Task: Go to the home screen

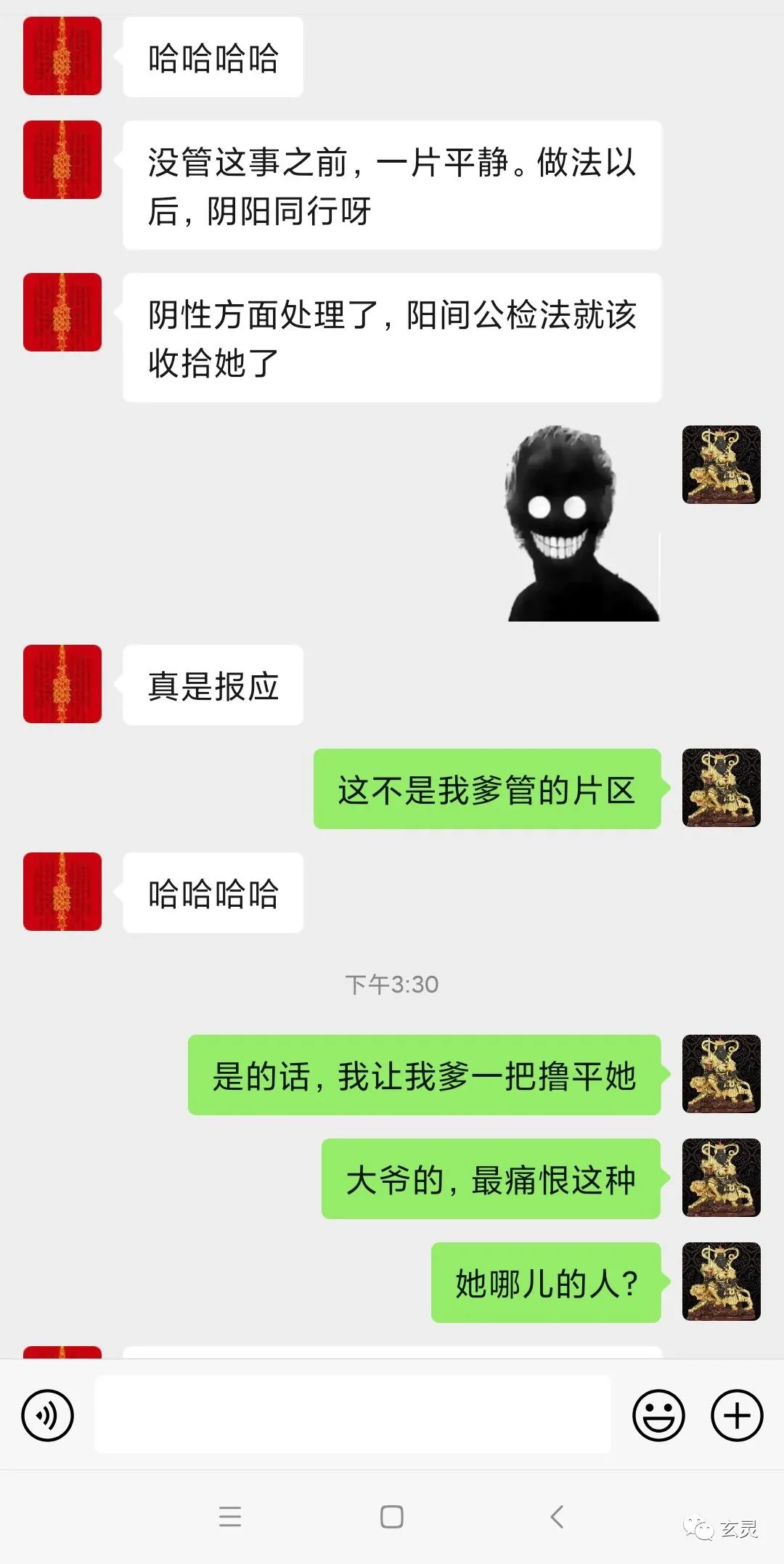Action: (x=392, y=1516)
